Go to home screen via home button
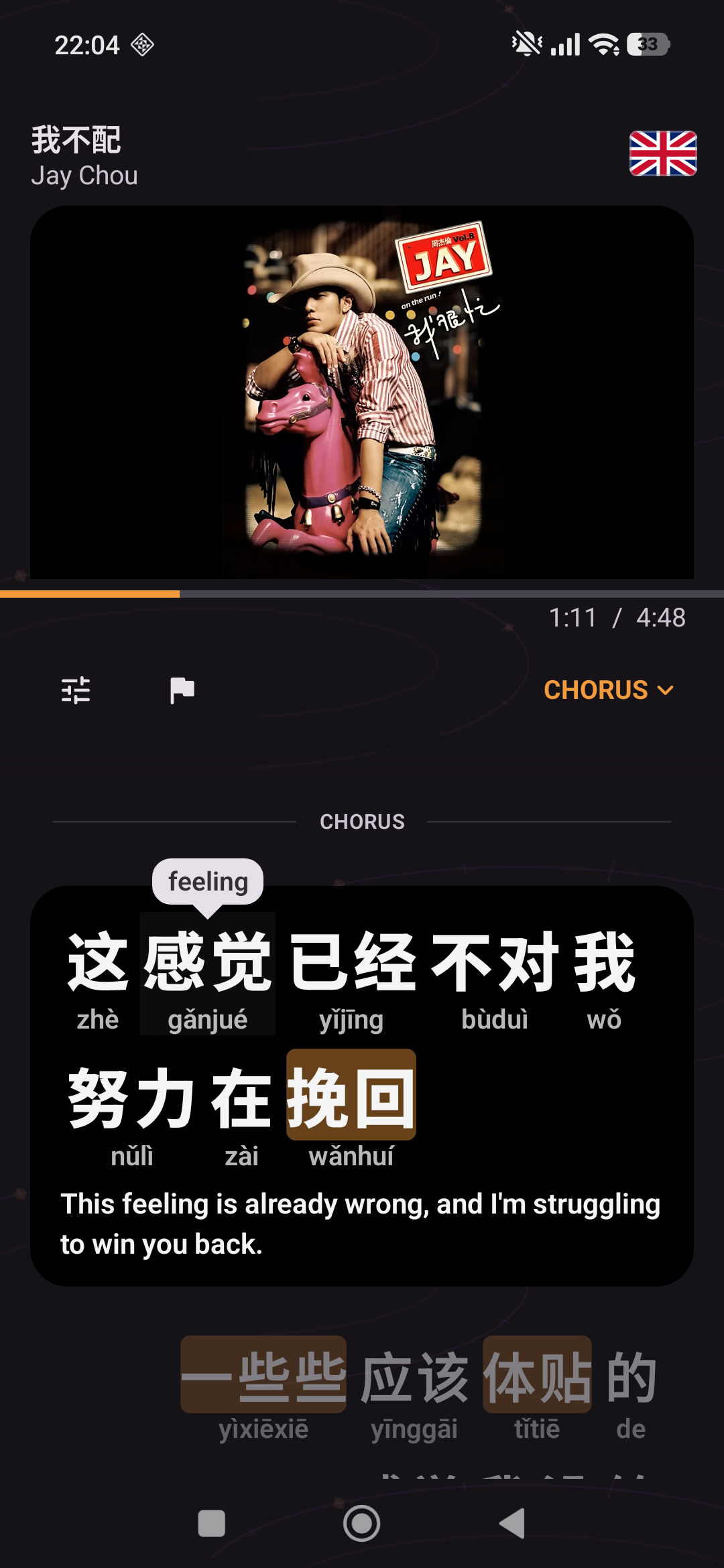Screen dimensions: 724x1568 [362, 1524]
